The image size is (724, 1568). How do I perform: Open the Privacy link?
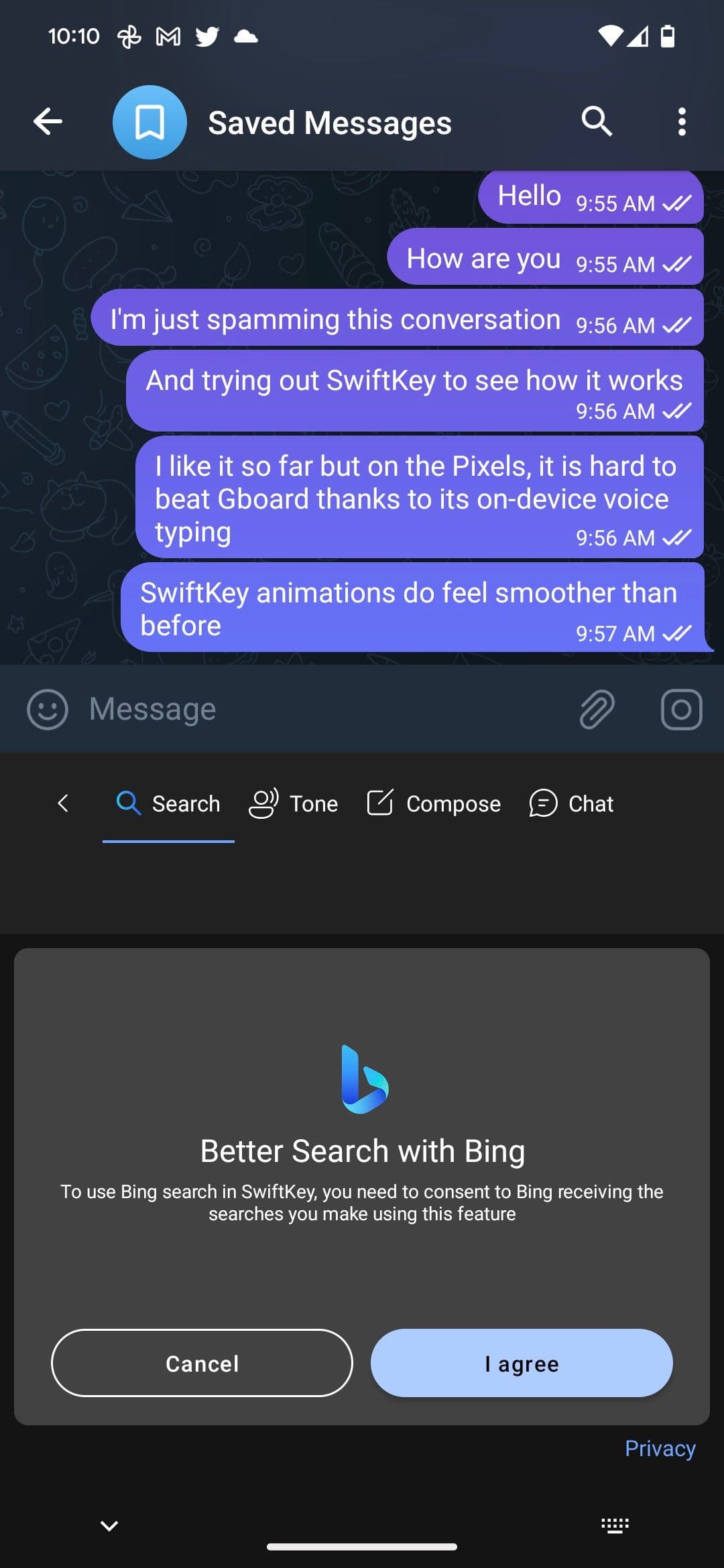click(x=660, y=1448)
